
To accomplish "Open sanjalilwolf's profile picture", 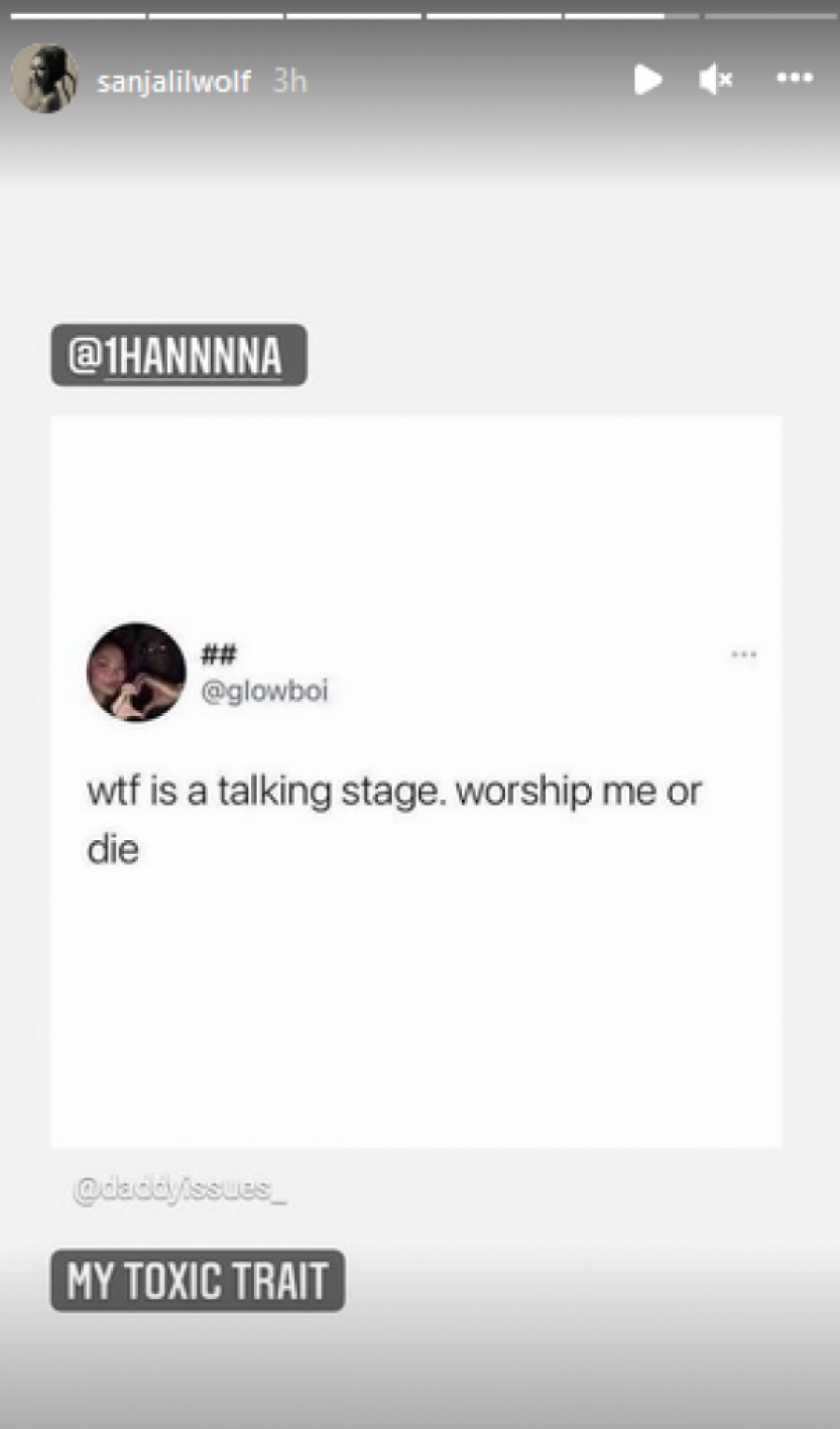I will click(x=44, y=78).
